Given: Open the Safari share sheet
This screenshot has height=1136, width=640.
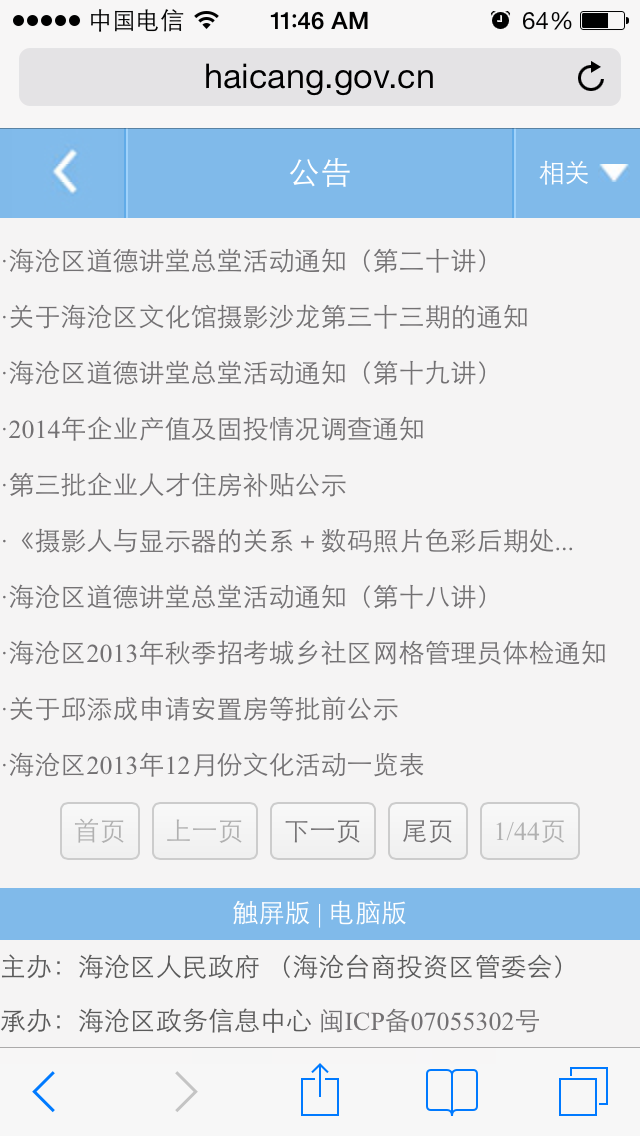Looking at the screenshot, I should (x=320, y=1090).
